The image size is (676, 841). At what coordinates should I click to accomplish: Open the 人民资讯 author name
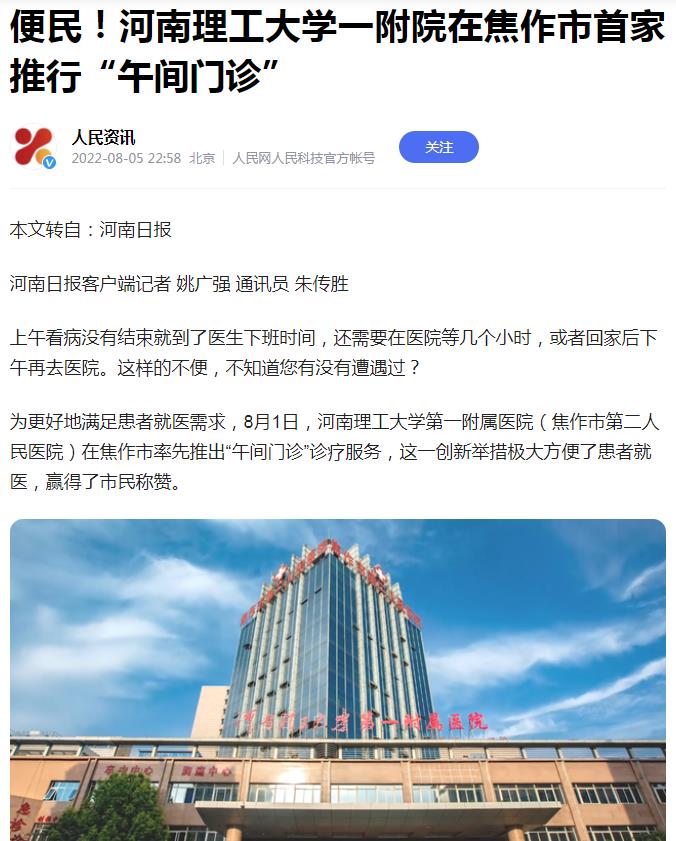pos(103,138)
